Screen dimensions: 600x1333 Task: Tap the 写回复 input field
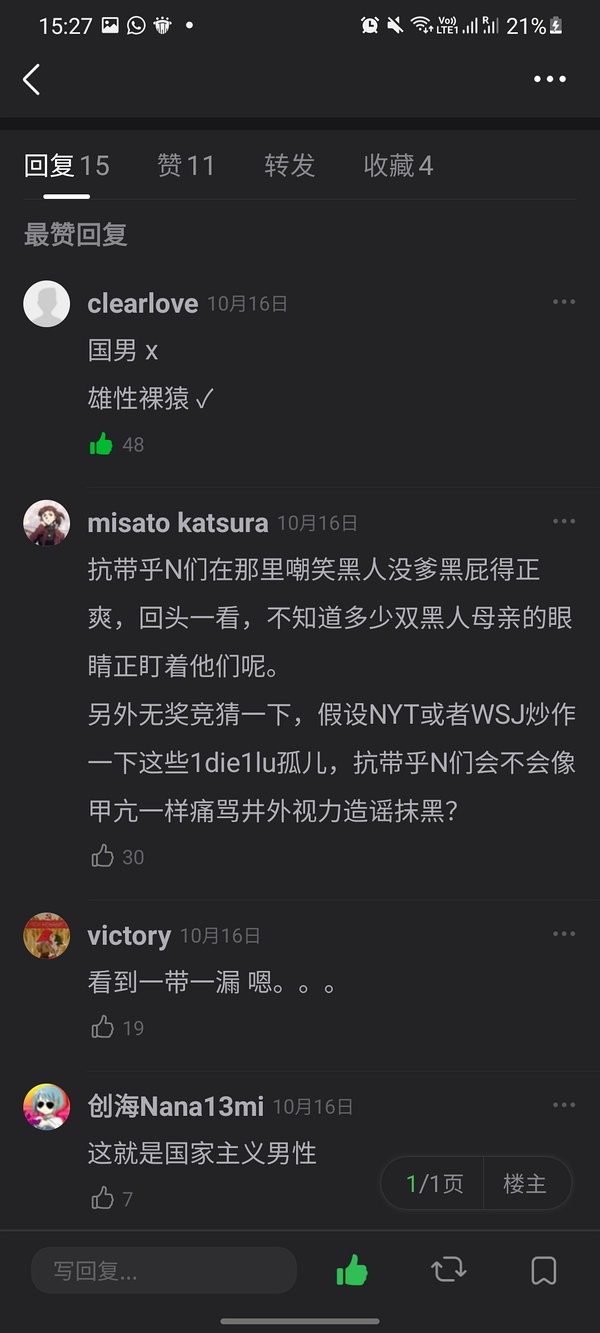[x=164, y=1271]
